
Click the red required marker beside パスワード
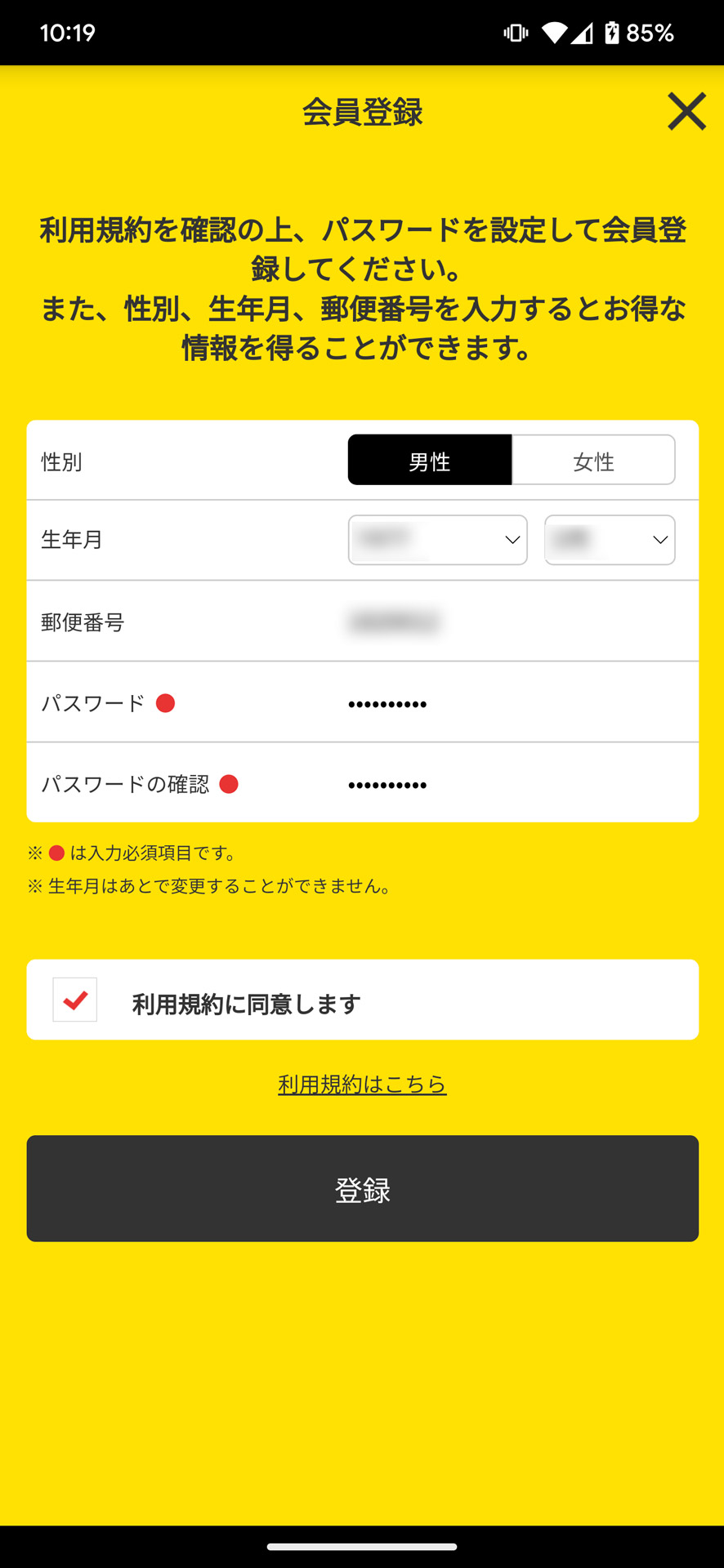click(x=166, y=702)
